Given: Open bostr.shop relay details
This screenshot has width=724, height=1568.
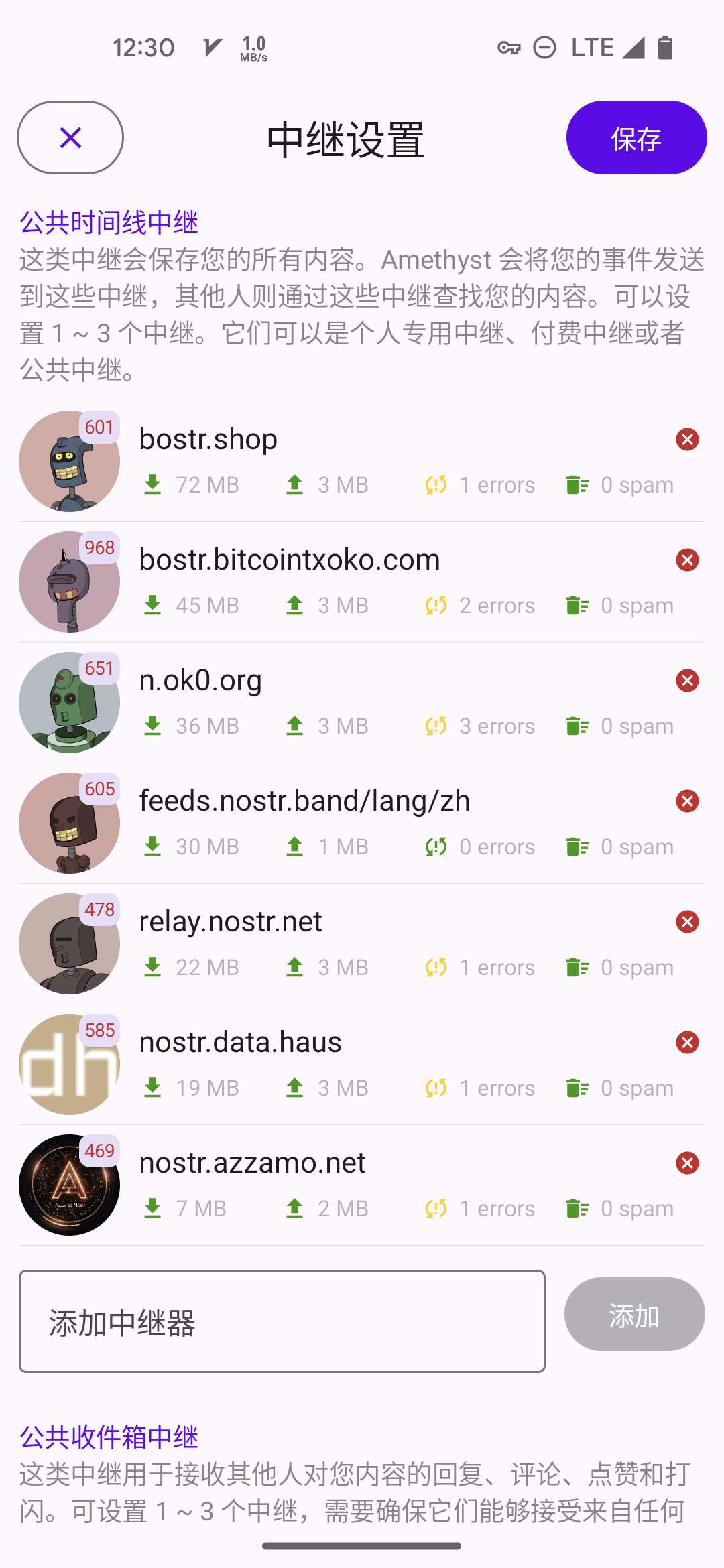Looking at the screenshot, I should pyautogui.click(x=208, y=440).
